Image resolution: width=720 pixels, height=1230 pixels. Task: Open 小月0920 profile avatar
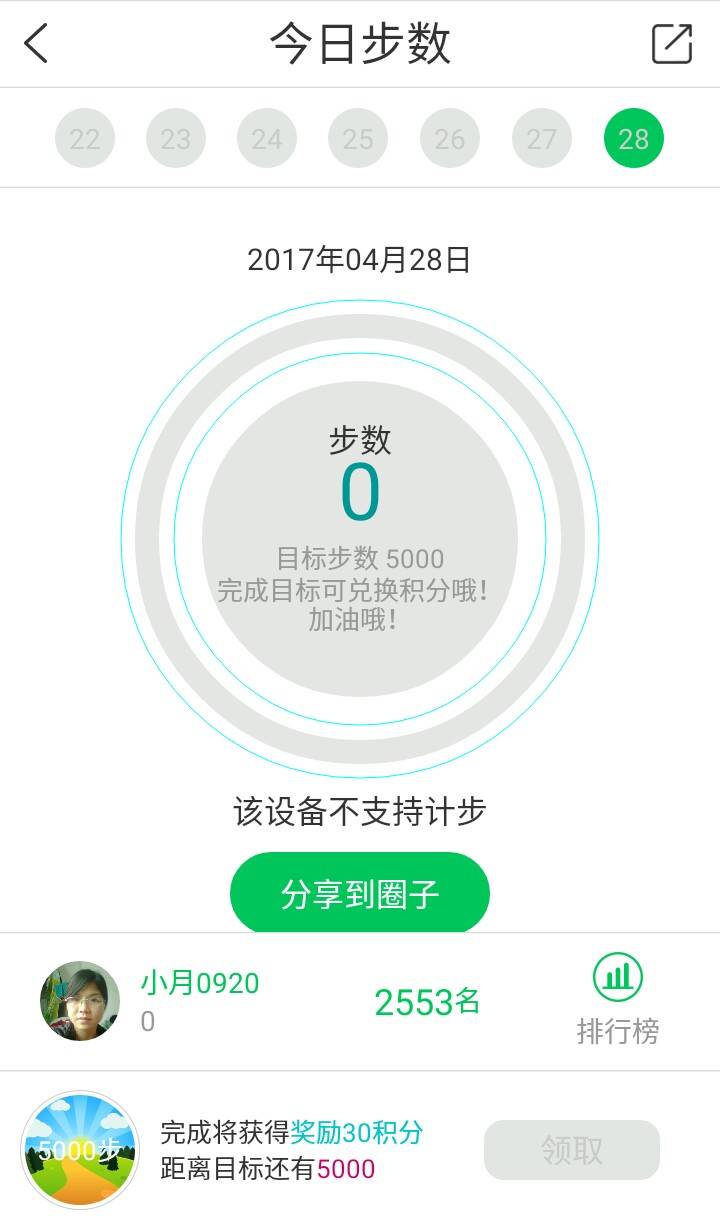(x=80, y=1001)
